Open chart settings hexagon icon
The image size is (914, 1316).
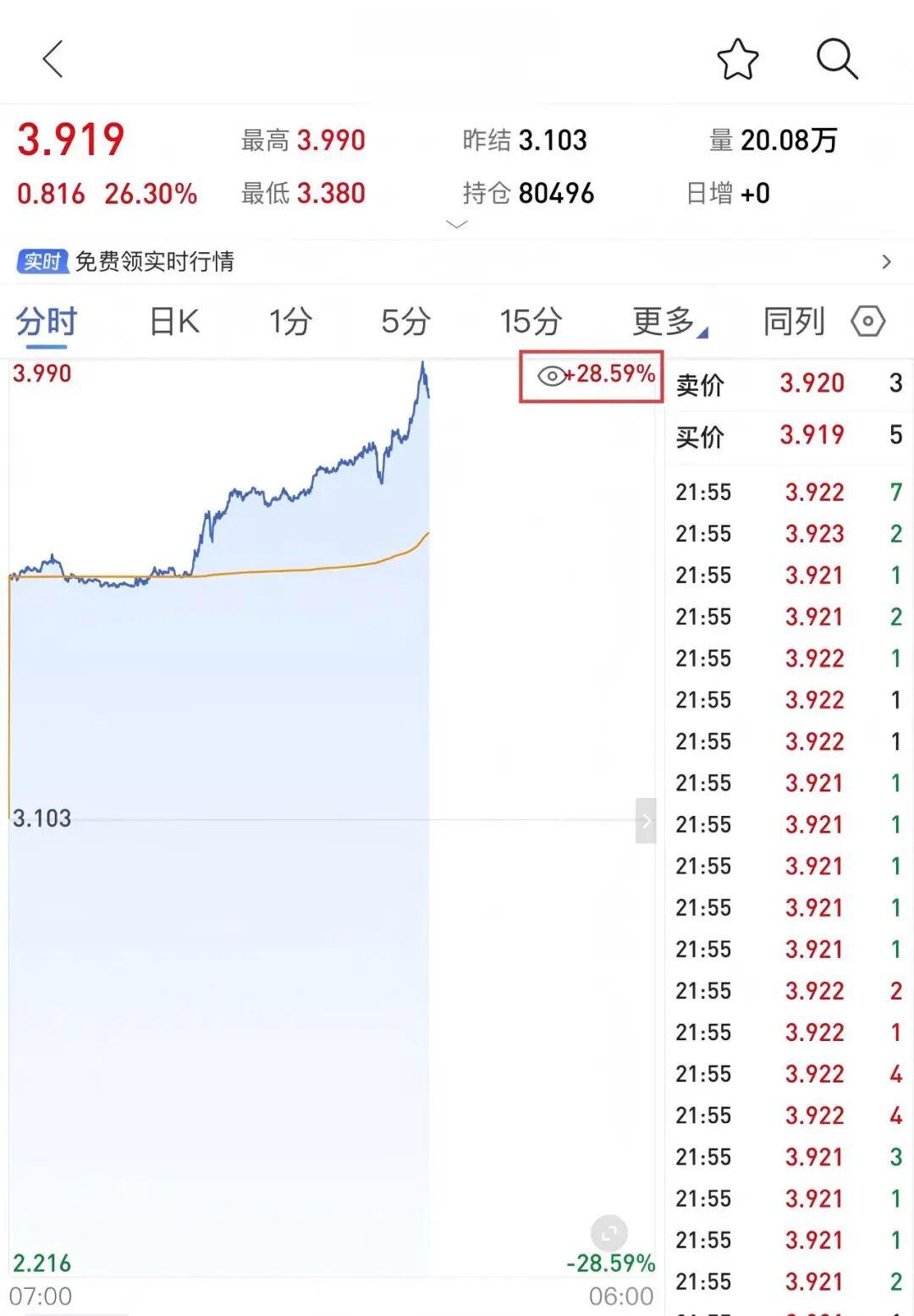(x=868, y=322)
